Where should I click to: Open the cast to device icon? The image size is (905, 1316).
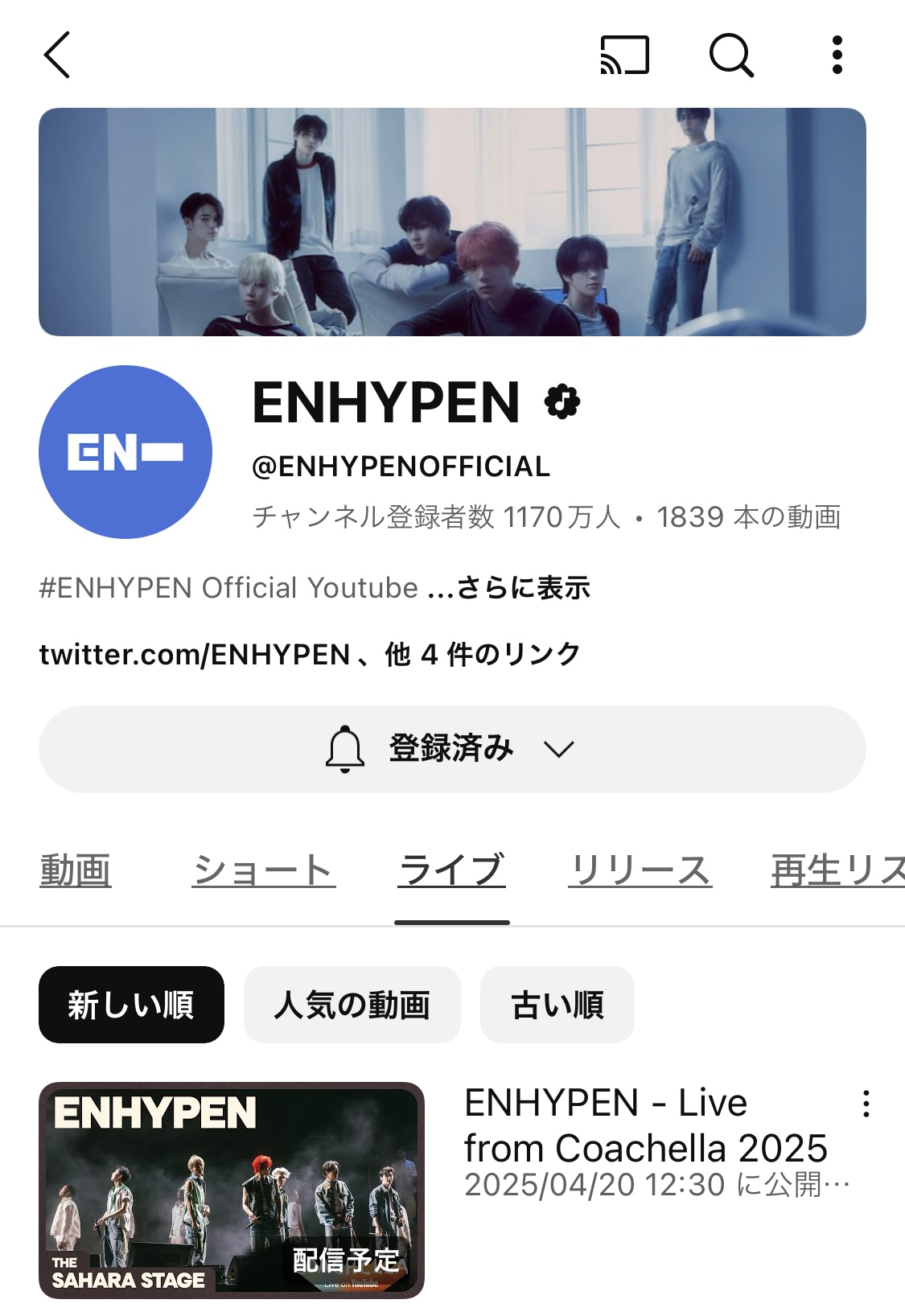tap(624, 55)
